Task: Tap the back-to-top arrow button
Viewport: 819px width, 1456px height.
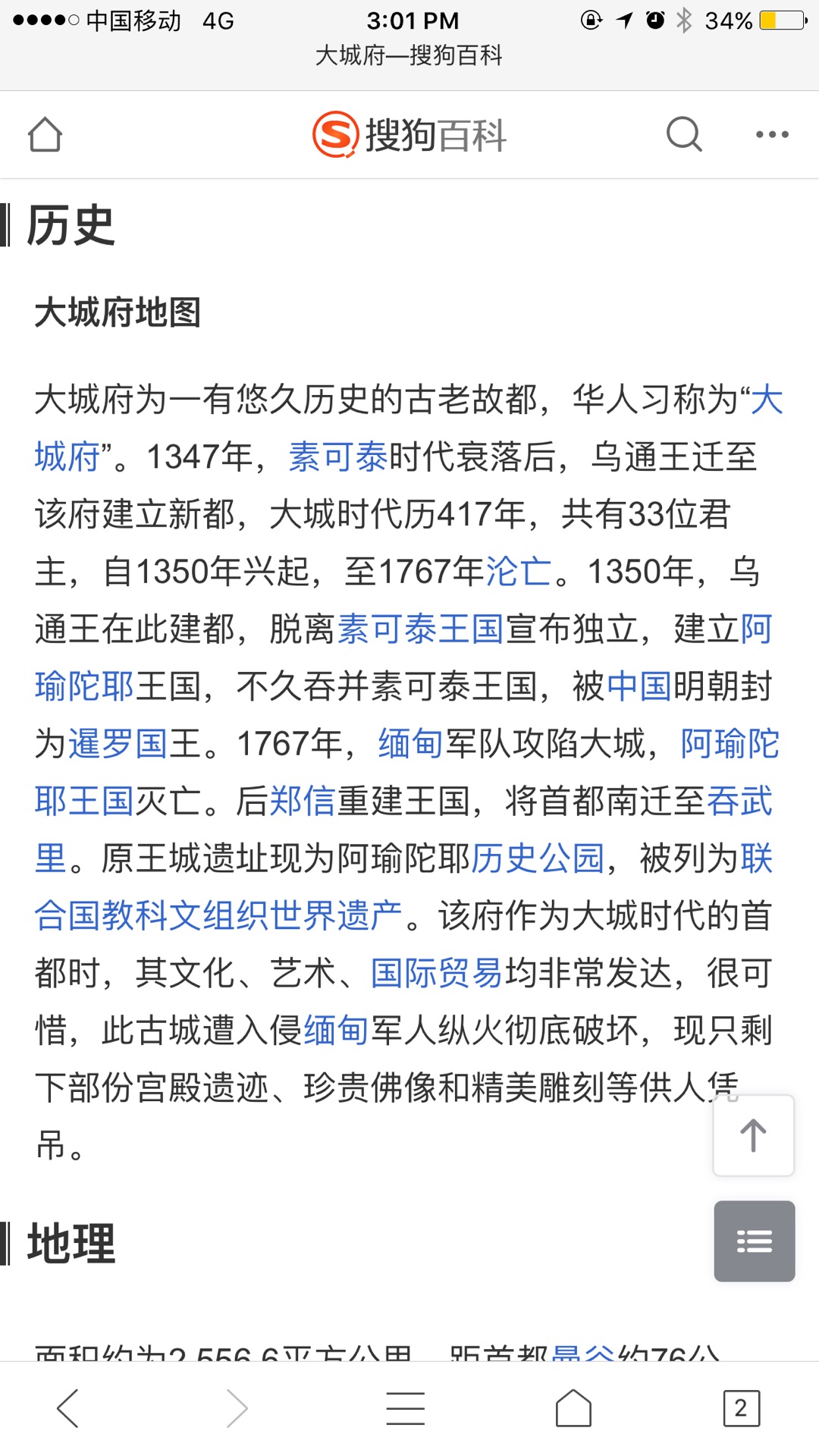Action: tap(753, 1134)
